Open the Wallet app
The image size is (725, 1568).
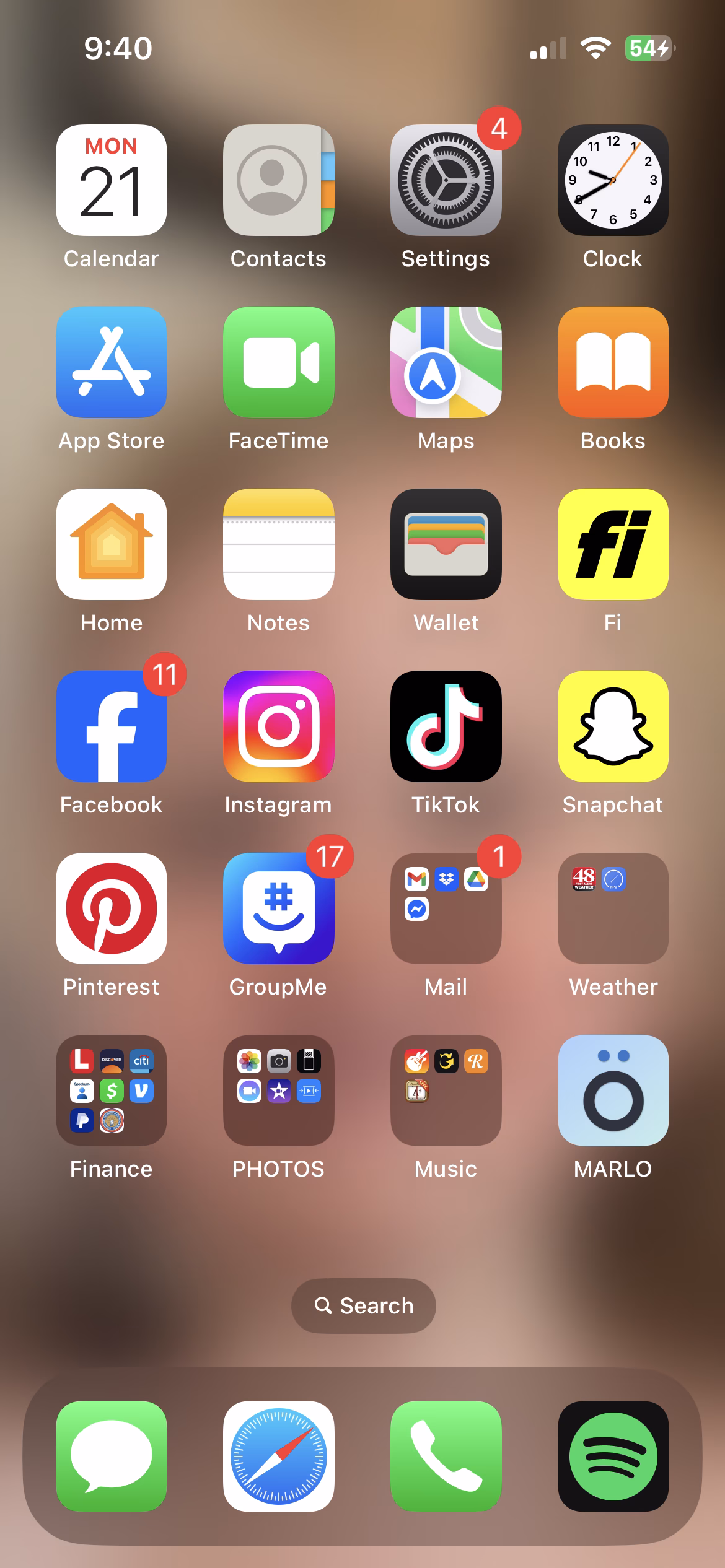[446, 544]
